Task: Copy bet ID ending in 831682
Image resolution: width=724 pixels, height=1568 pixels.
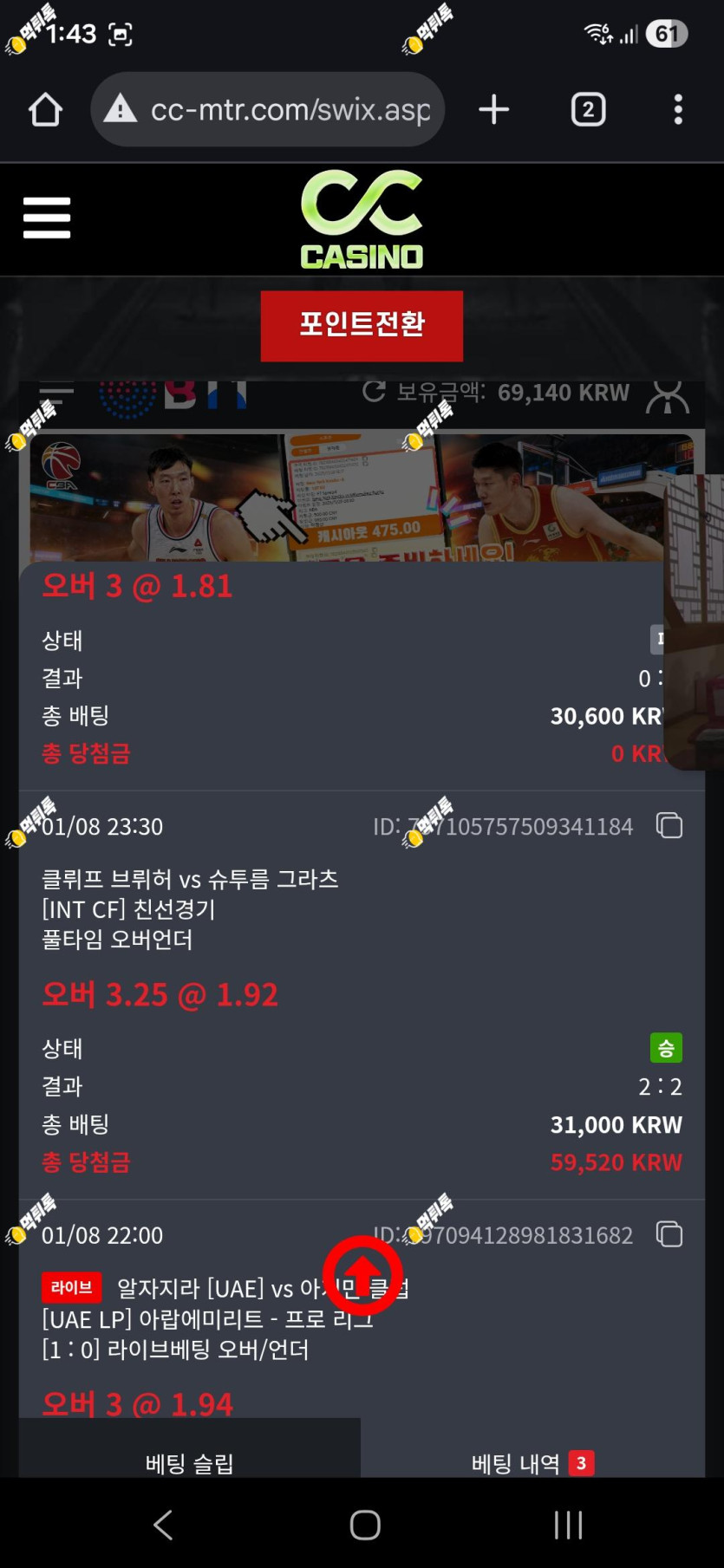Action: point(669,1233)
